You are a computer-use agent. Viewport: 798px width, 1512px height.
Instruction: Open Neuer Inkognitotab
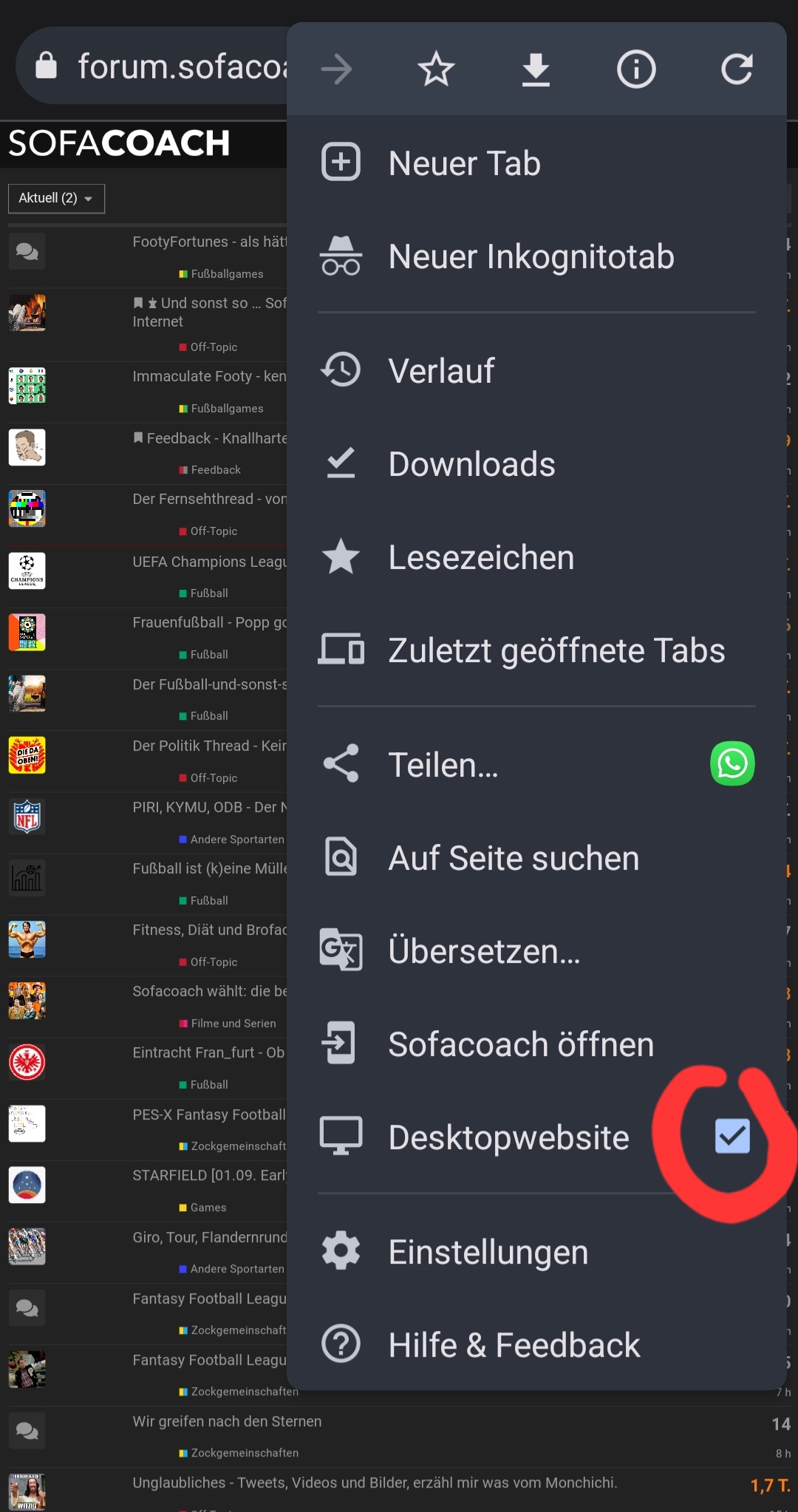(x=531, y=256)
